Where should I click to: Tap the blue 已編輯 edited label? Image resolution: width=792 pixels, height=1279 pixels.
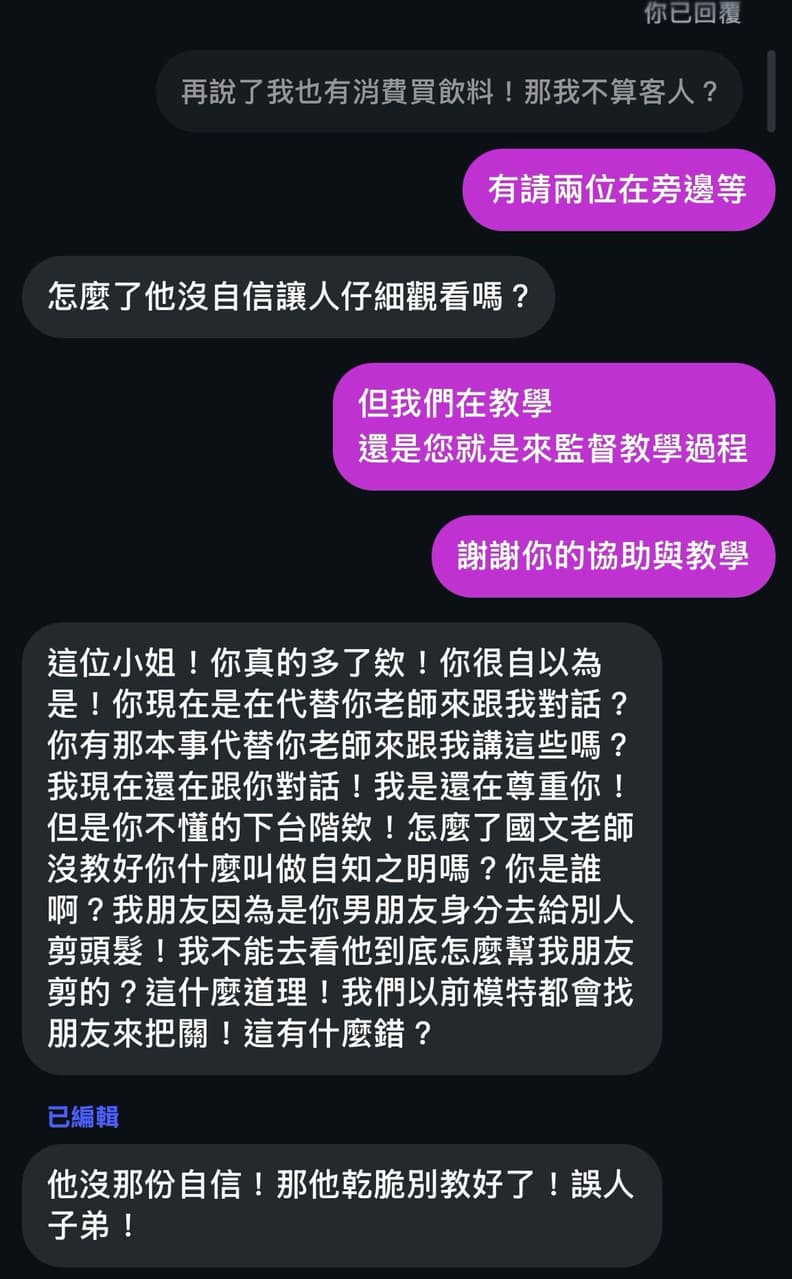pyautogui.click(x=83, y=1116)
